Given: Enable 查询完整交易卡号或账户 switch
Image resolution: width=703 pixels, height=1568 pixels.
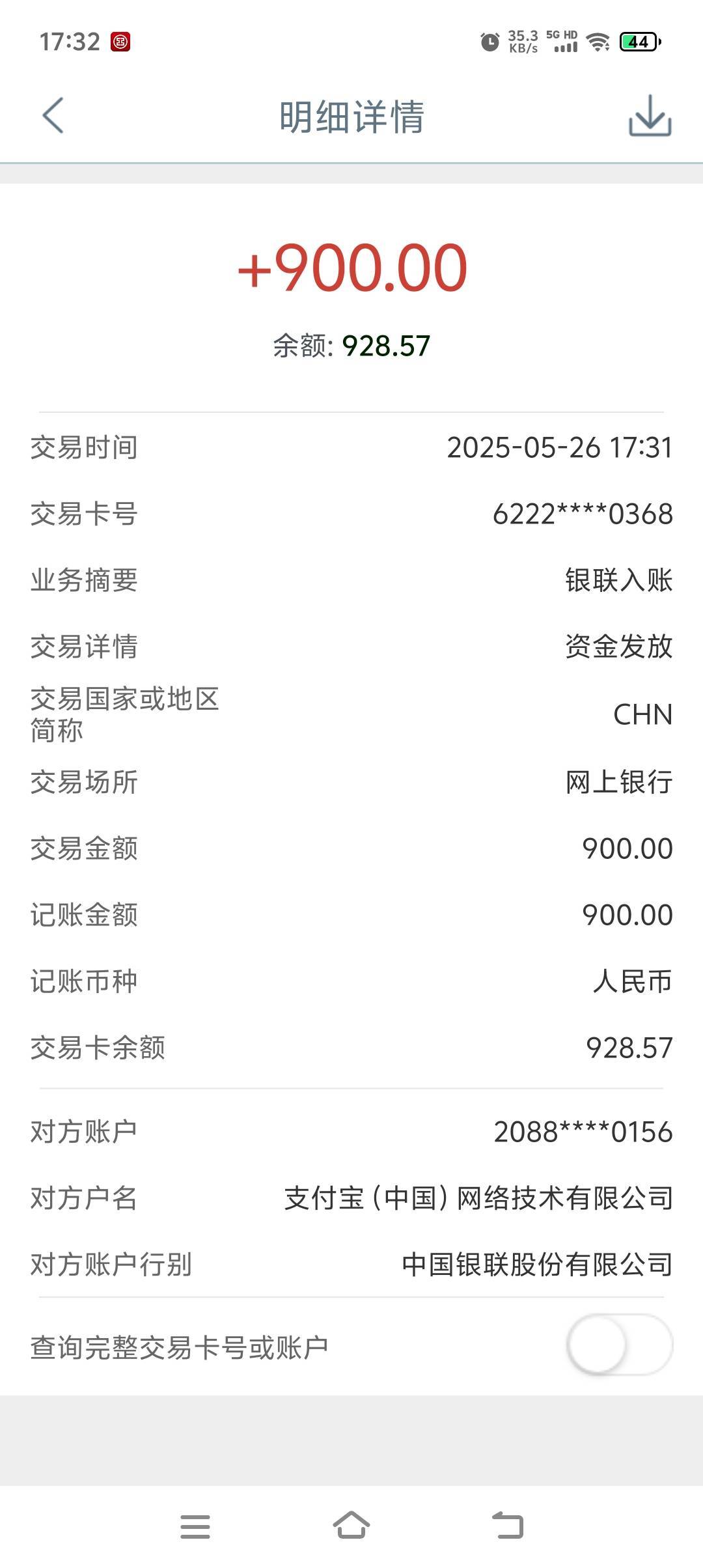Looking at the screenshot, I should pyautogui.click(x=619, y=1344).
